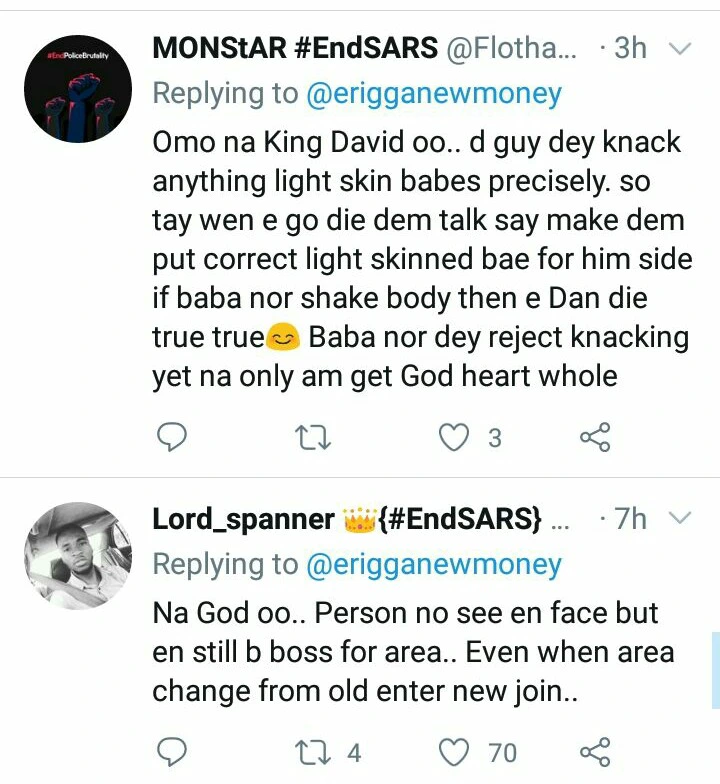The image size is (720, 784).
Task: Reply to Lord_spanner's tweet
Action: pos(174,750)
